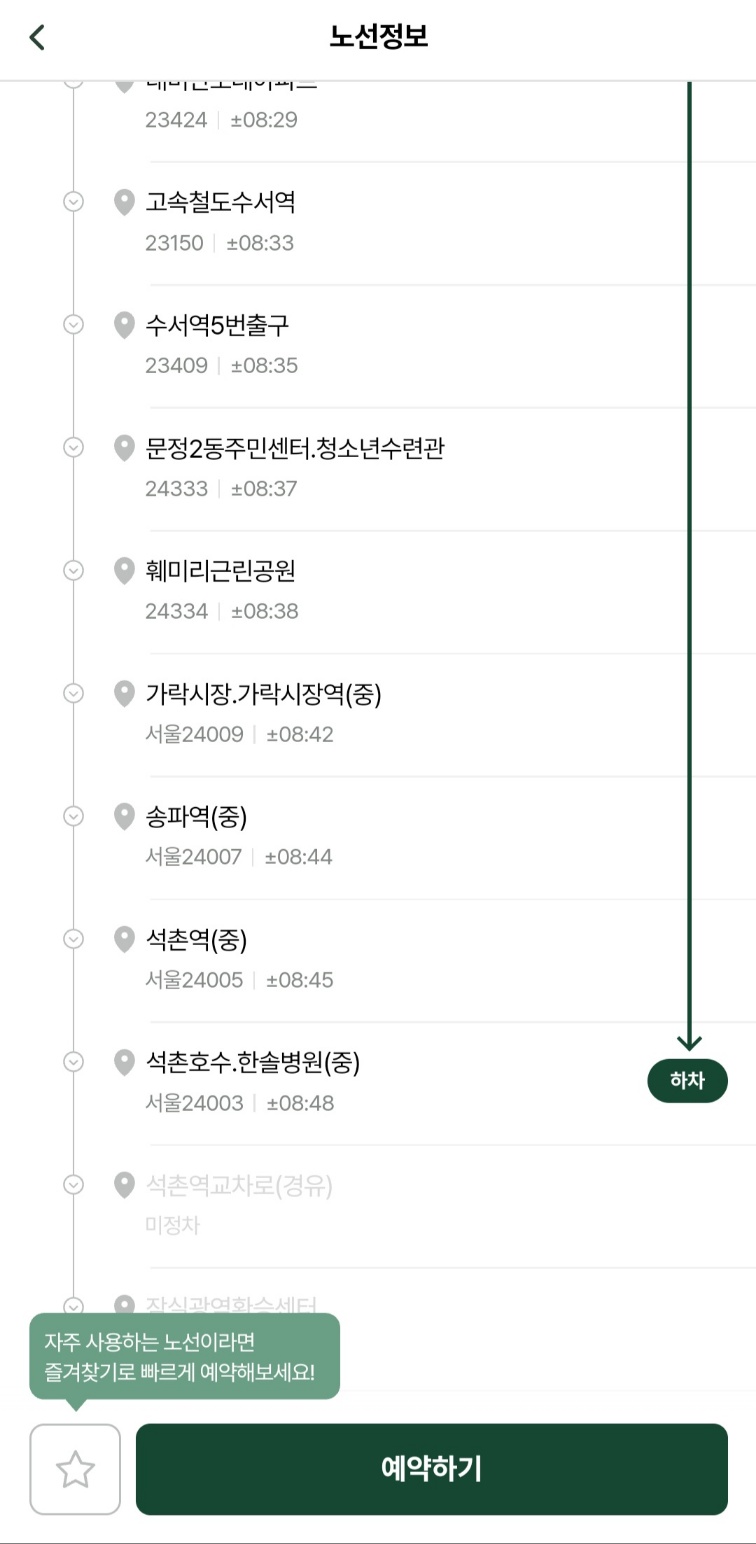Select the 노선정보 title bar
The image size is (756, 1544).
tap(378, 36)
